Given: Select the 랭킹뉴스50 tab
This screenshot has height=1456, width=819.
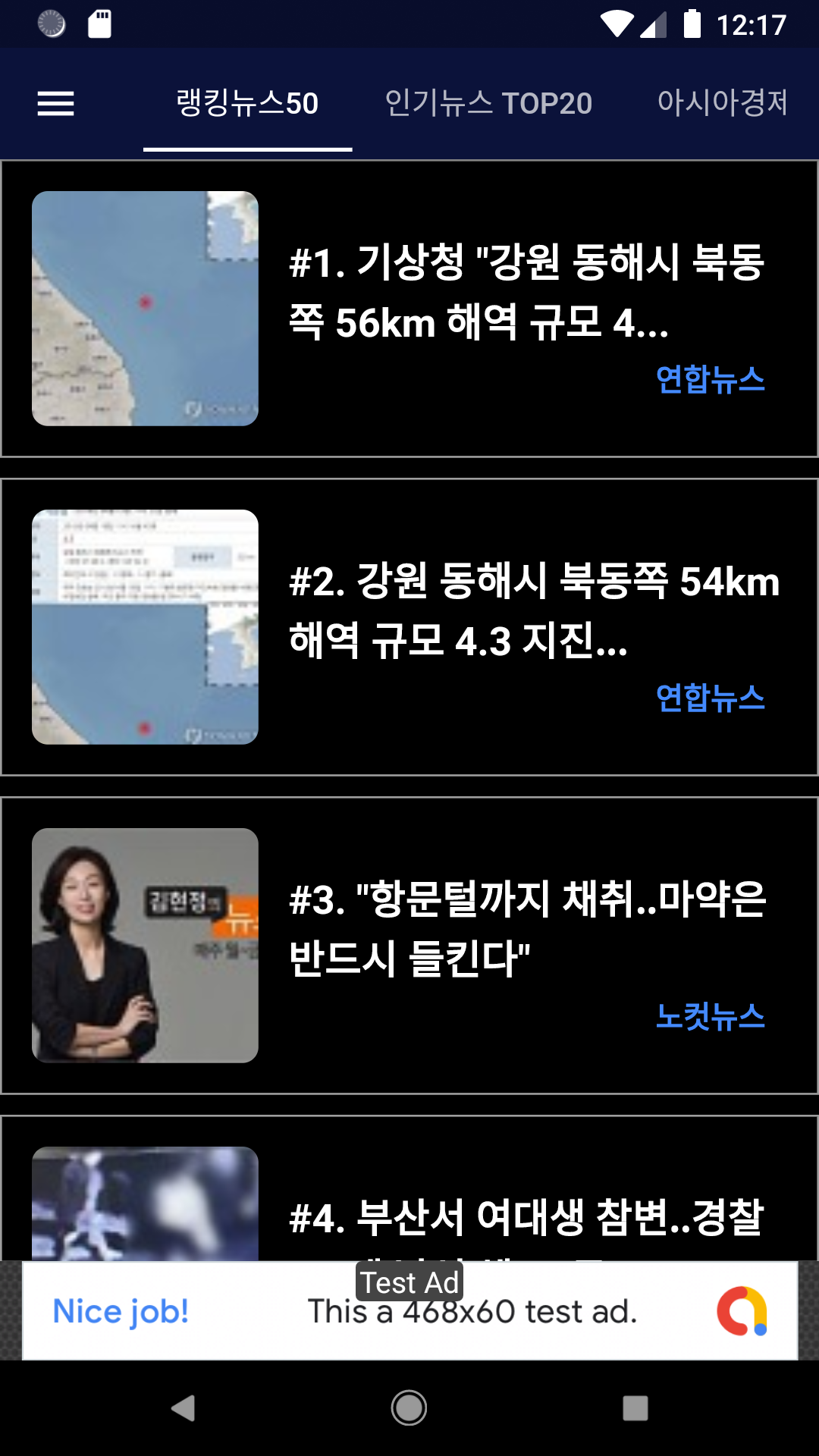Looking at the screenshot, I should [x=247, y=103].
